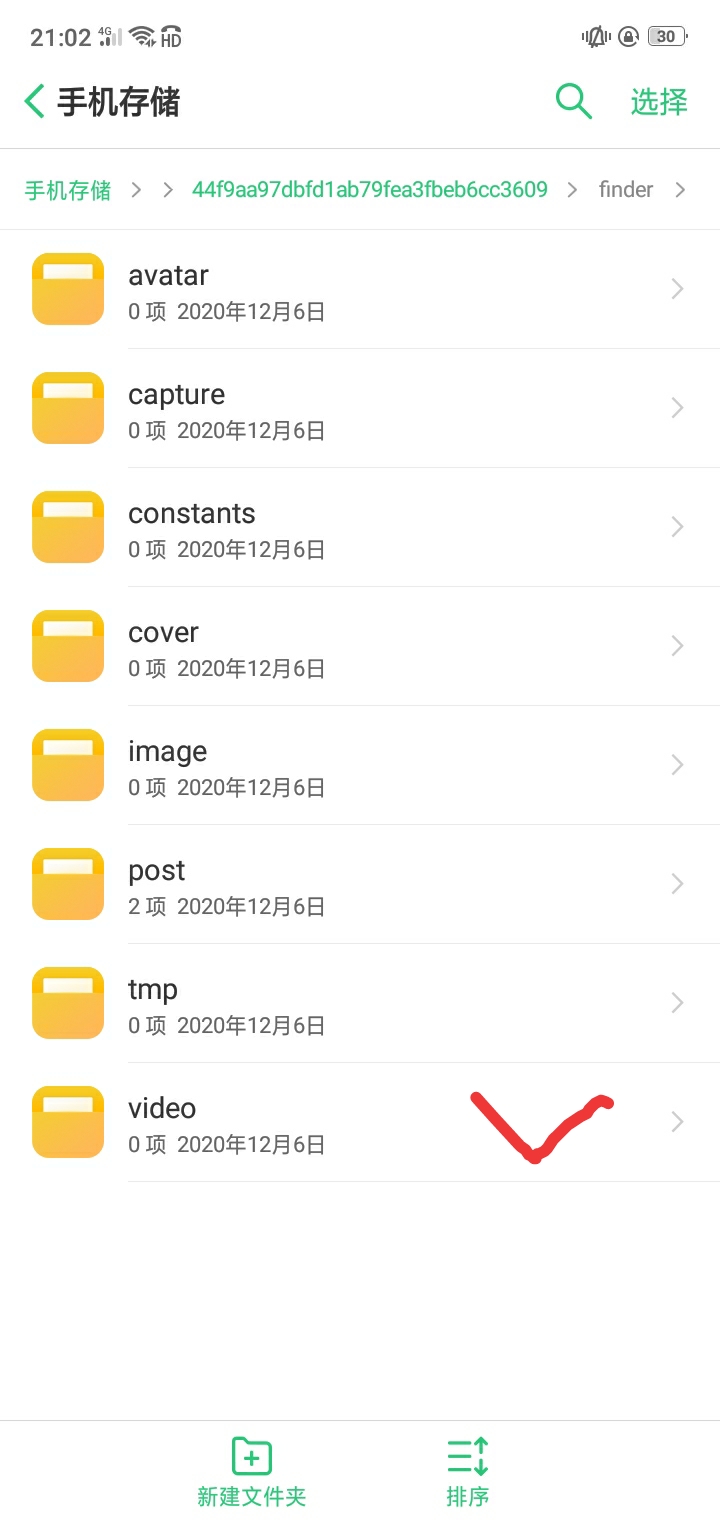Image resolution: width=720 pixels, height=1520 pixels.
Task: Open the 排序 sort options
Action: 467,1471
